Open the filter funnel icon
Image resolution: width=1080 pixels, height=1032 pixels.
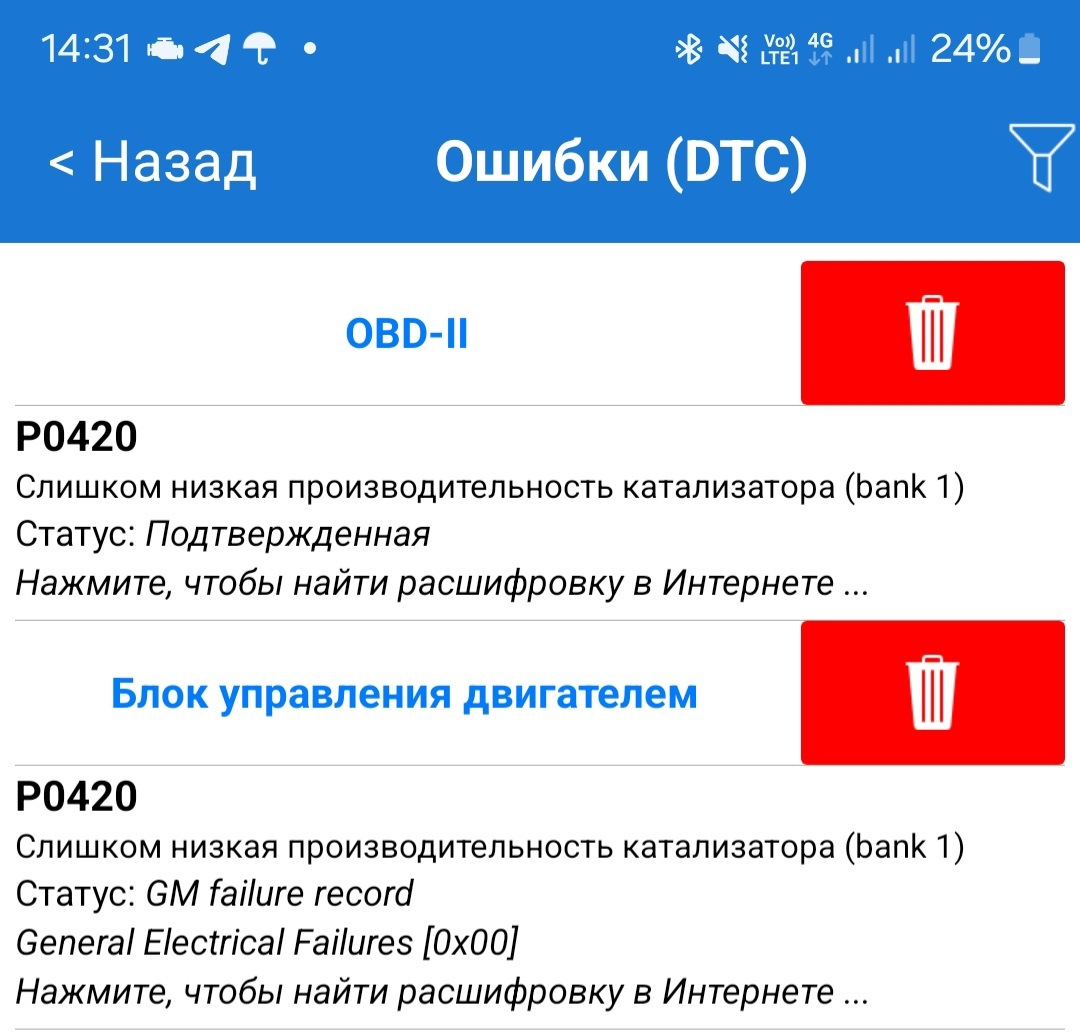(1041, 162)
